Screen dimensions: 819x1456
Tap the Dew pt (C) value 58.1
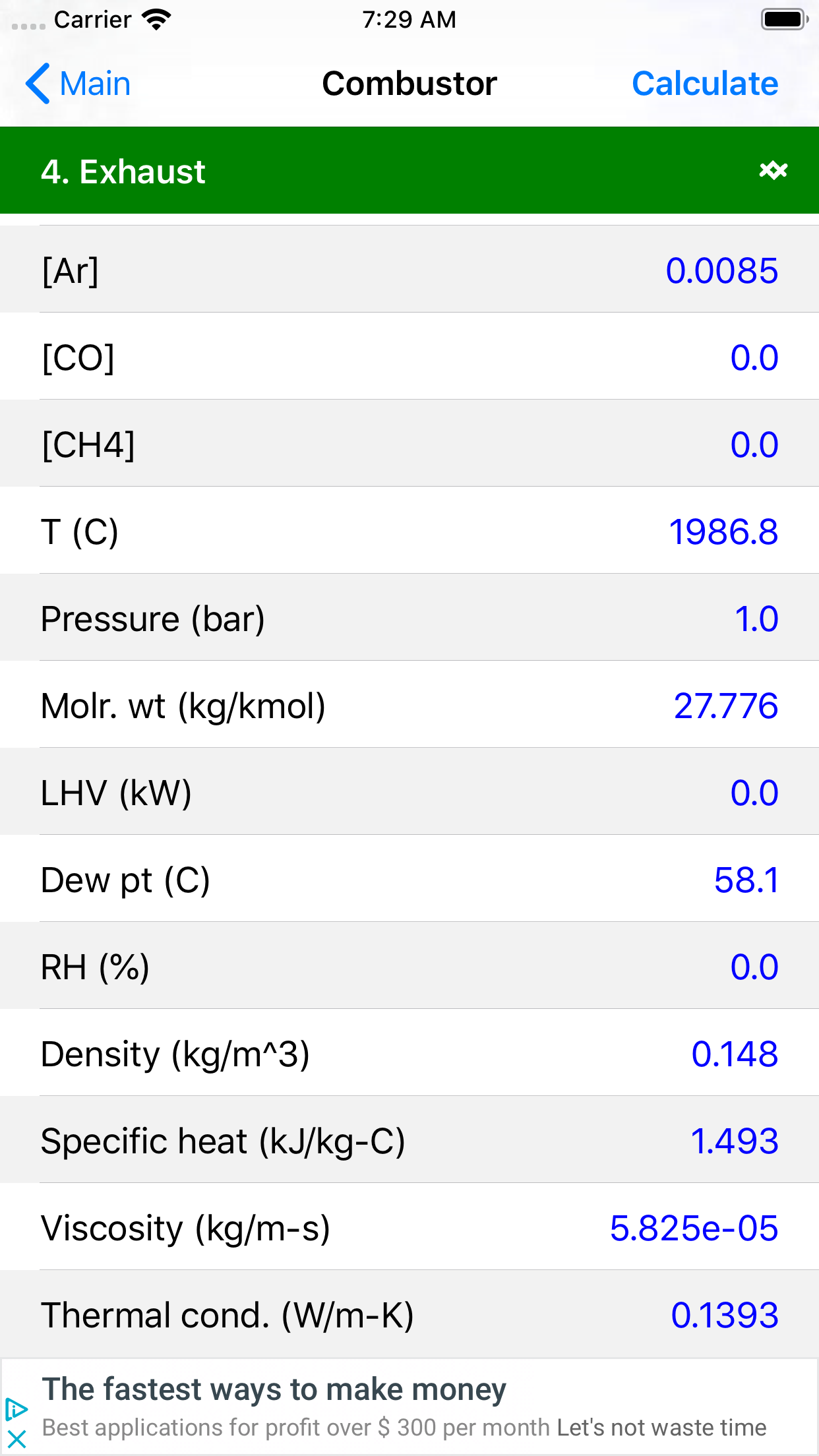pyautogui.click(x=746, y=879)
